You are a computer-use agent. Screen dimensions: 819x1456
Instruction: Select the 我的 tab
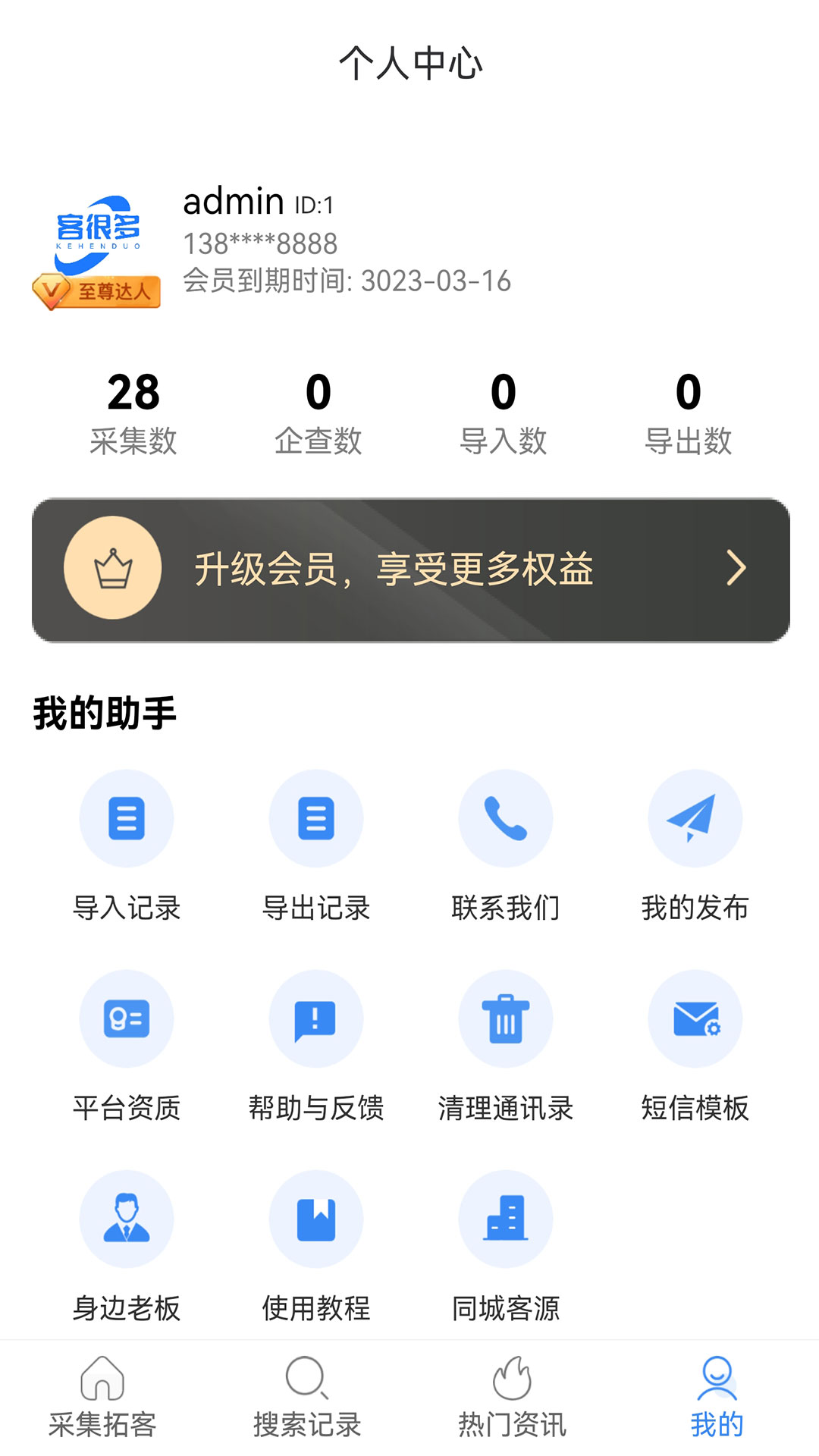pyautogui.click(x=717, y=1397)
